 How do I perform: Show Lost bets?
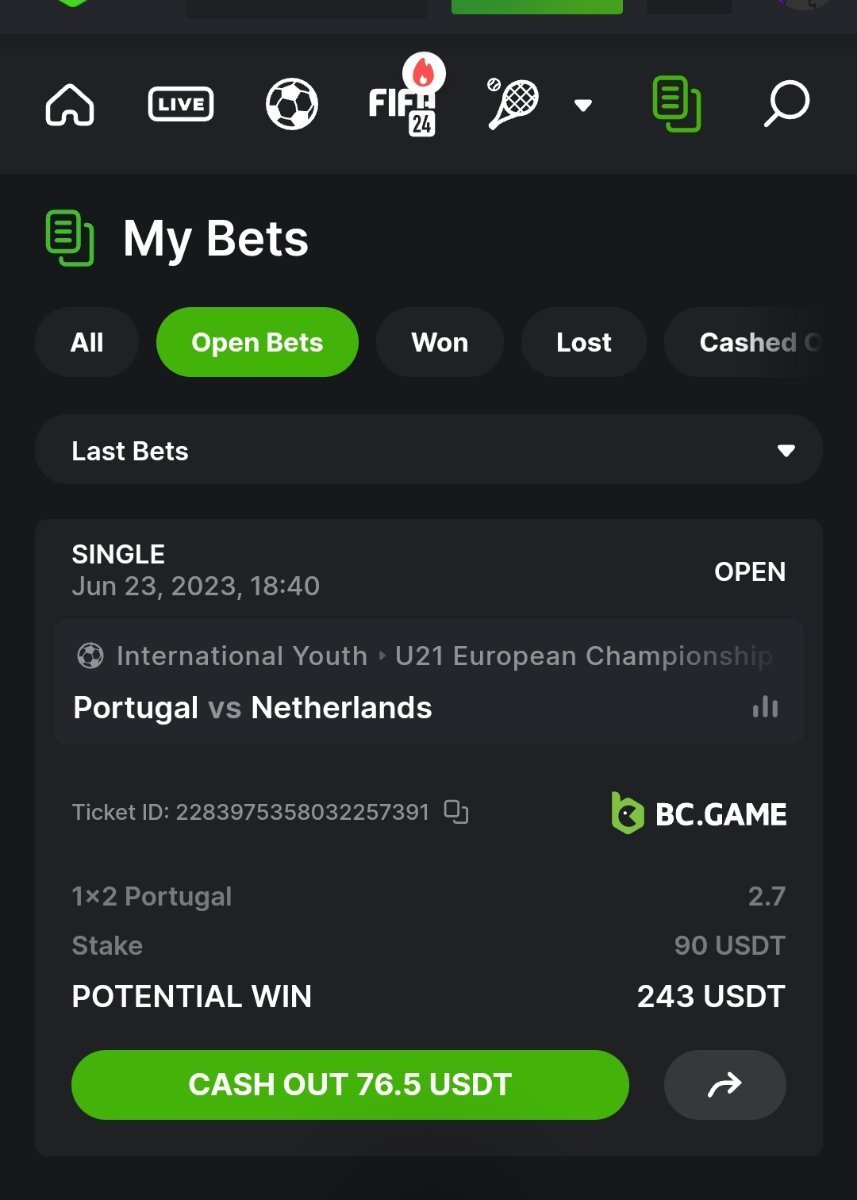pos(584,342)
